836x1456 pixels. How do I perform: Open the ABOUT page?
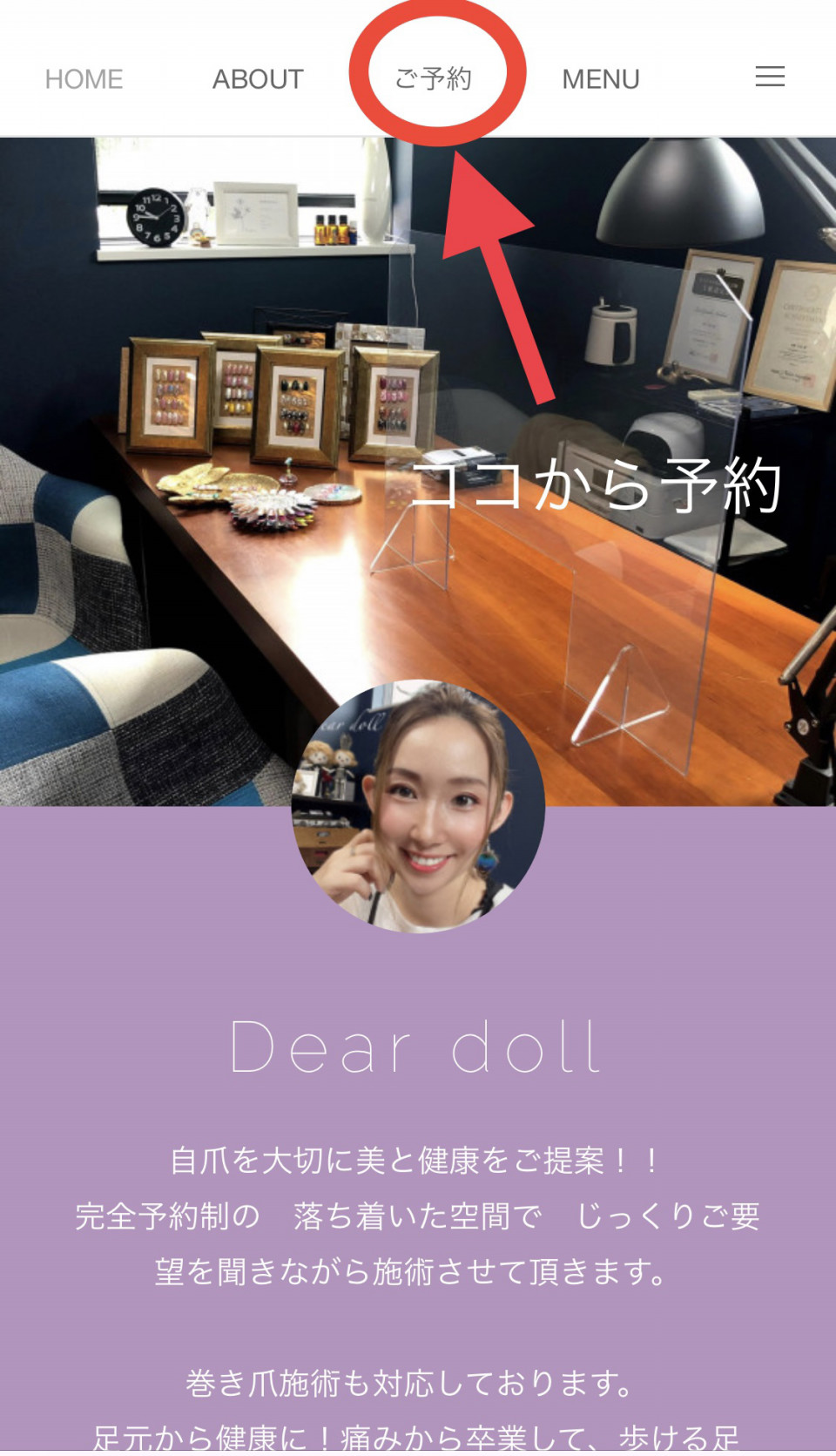click(x=258, y=79)
